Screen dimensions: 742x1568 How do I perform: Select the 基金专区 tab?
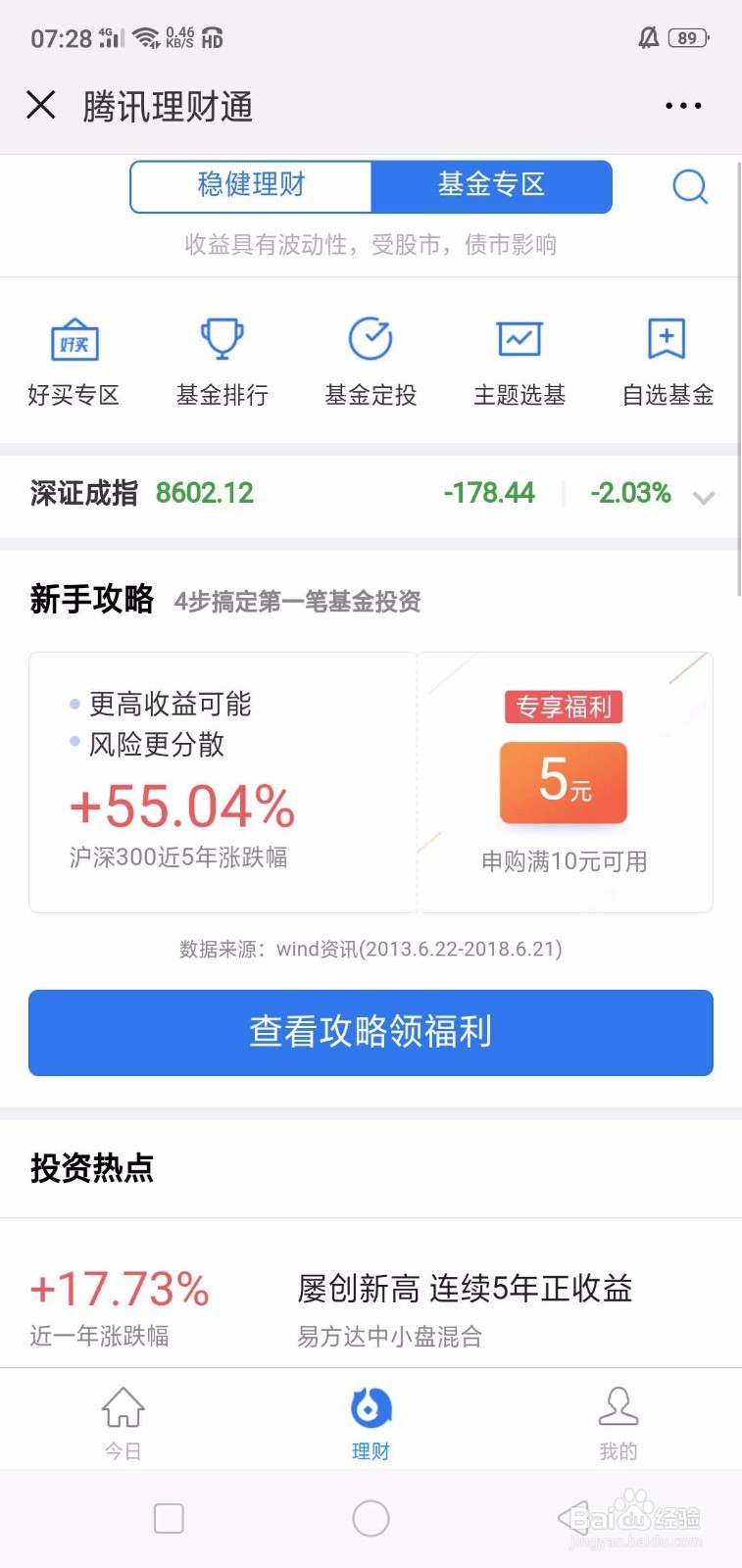(x=492, y=186)
